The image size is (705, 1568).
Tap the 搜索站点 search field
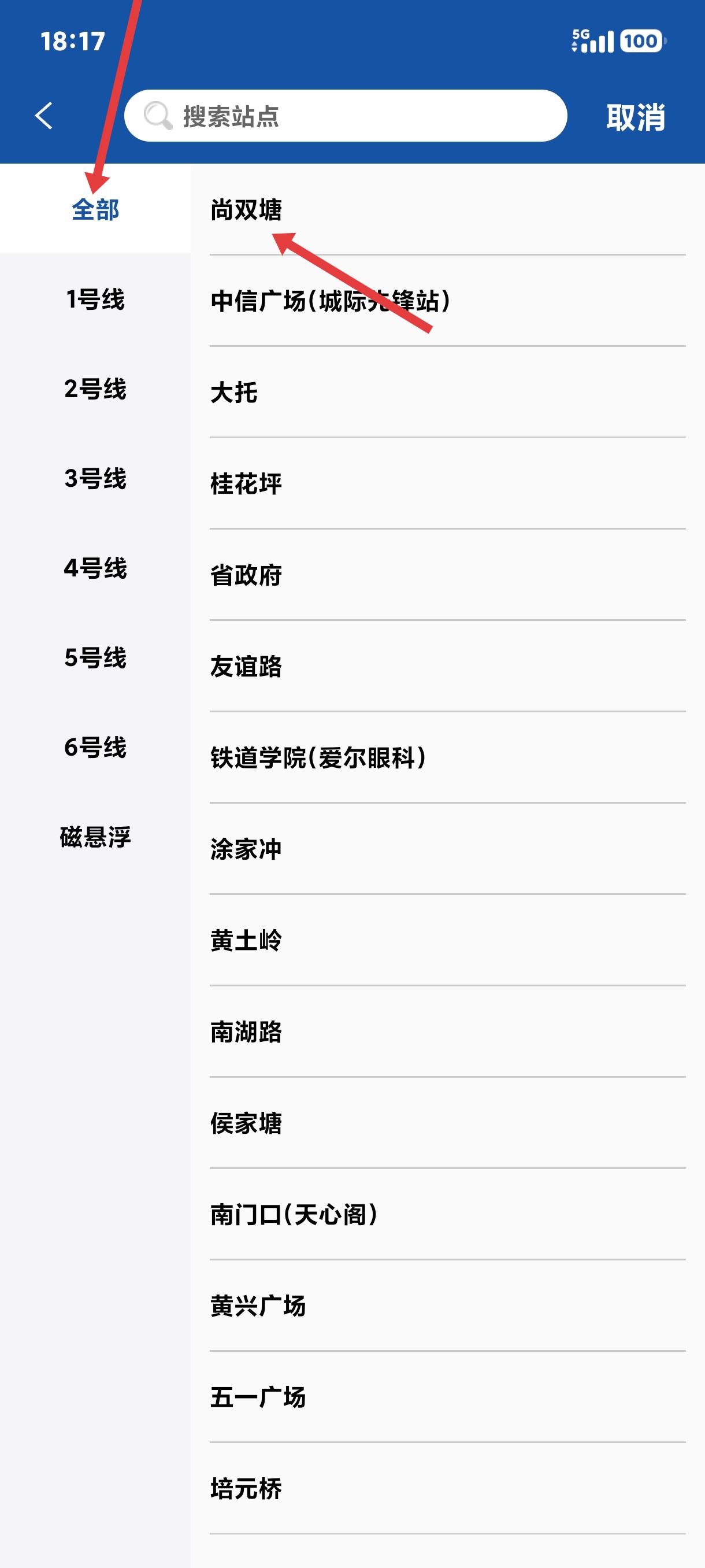click(x=345, y=116)
